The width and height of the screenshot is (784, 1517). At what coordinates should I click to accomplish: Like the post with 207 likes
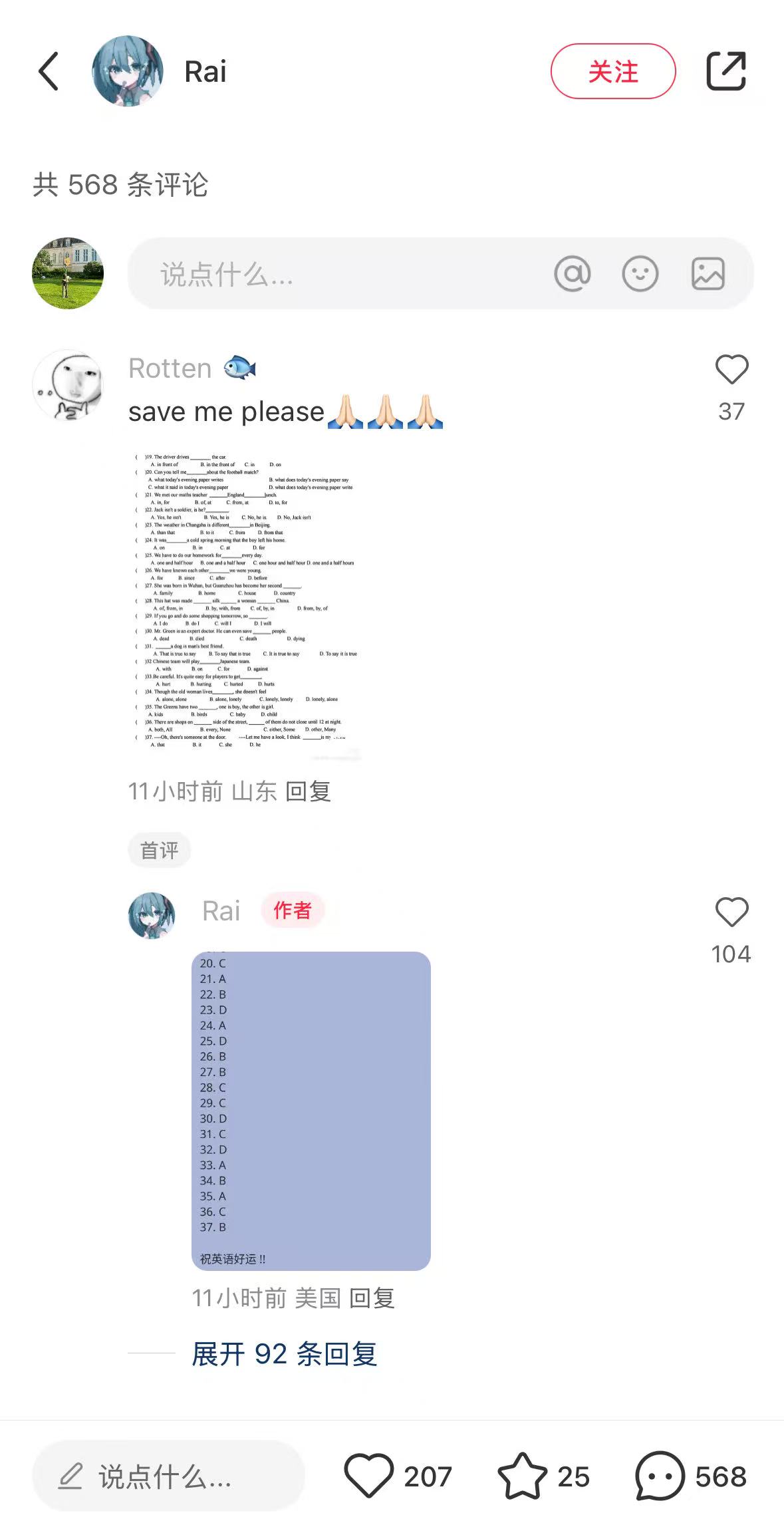pyautogui.click(x=369, y=1476)
